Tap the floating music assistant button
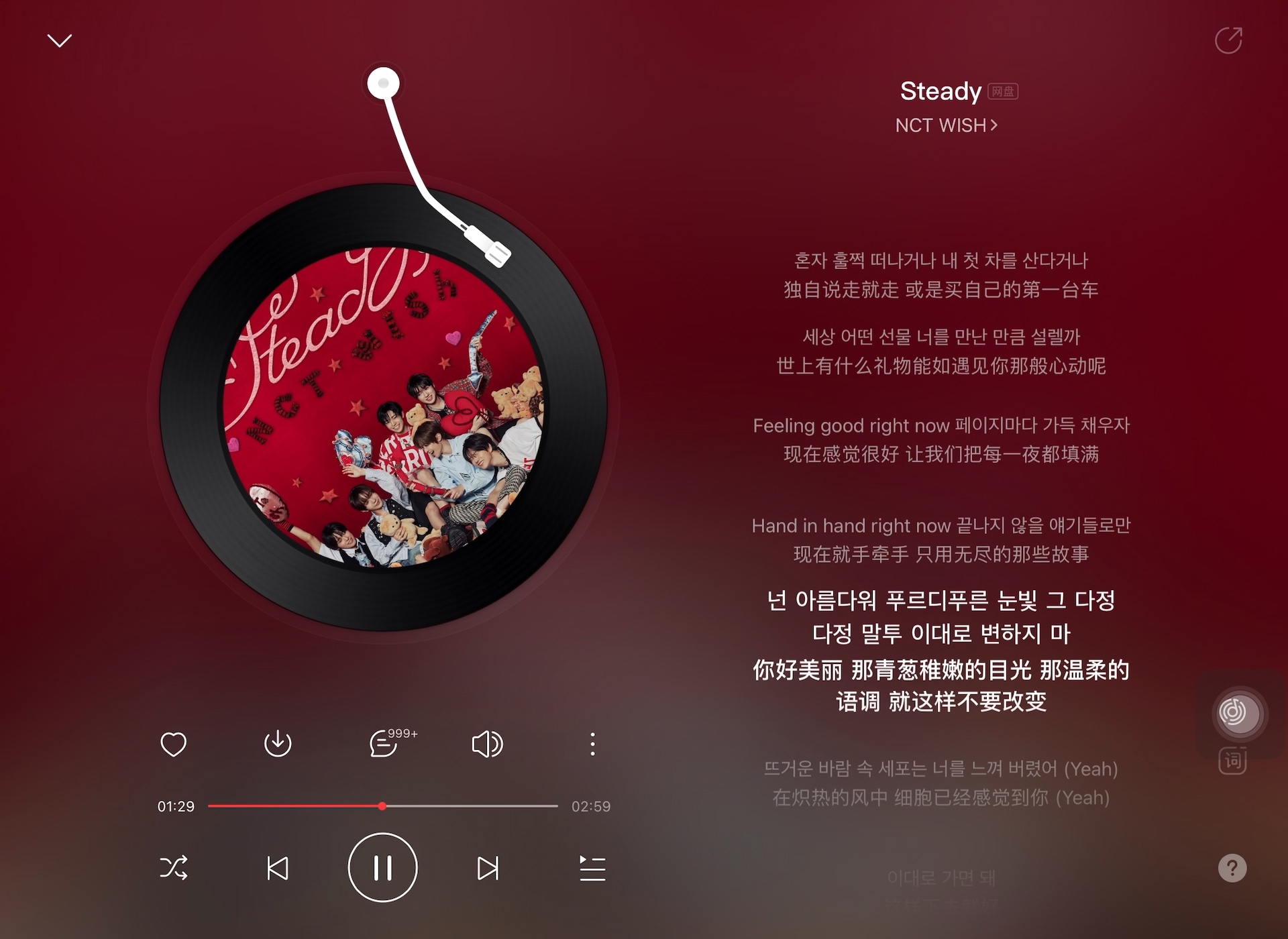 pyautogui.click(x=1238, y=713)
